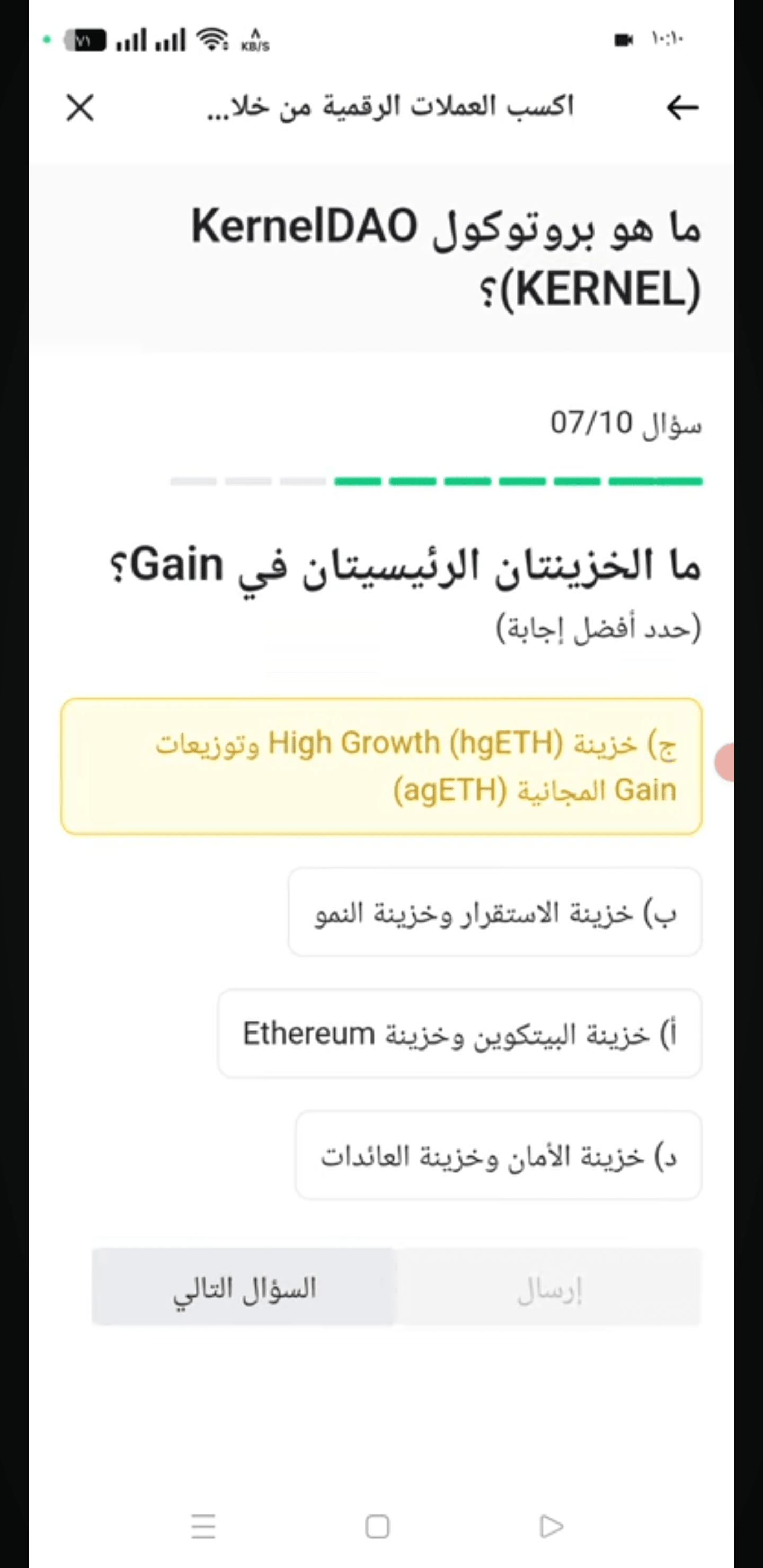
Task: Select answer د خزينة الأمان وخزينة العائدات
Action: click(499, 1155)
